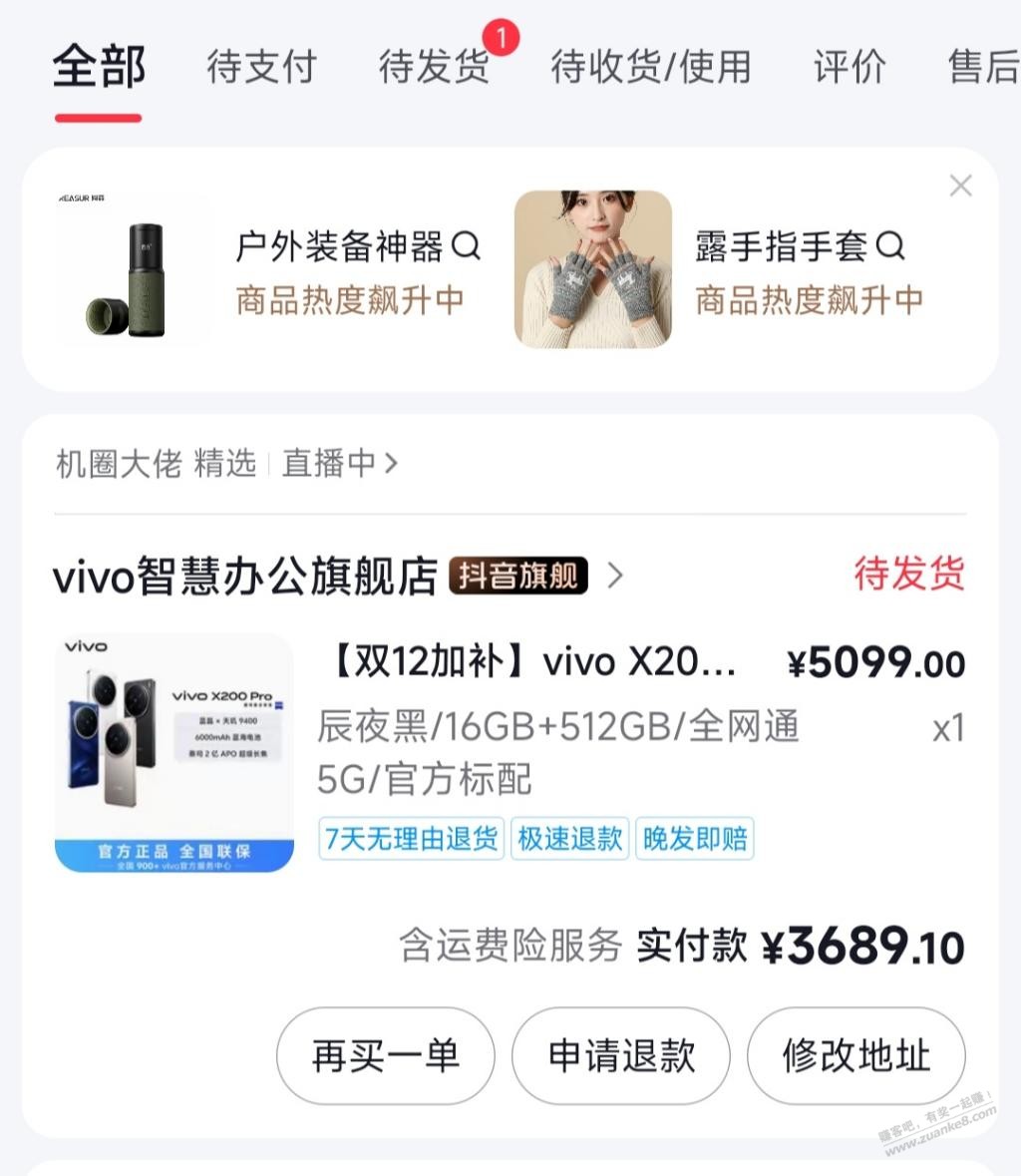Search for 户外装备神器

[x=357, y=246]
